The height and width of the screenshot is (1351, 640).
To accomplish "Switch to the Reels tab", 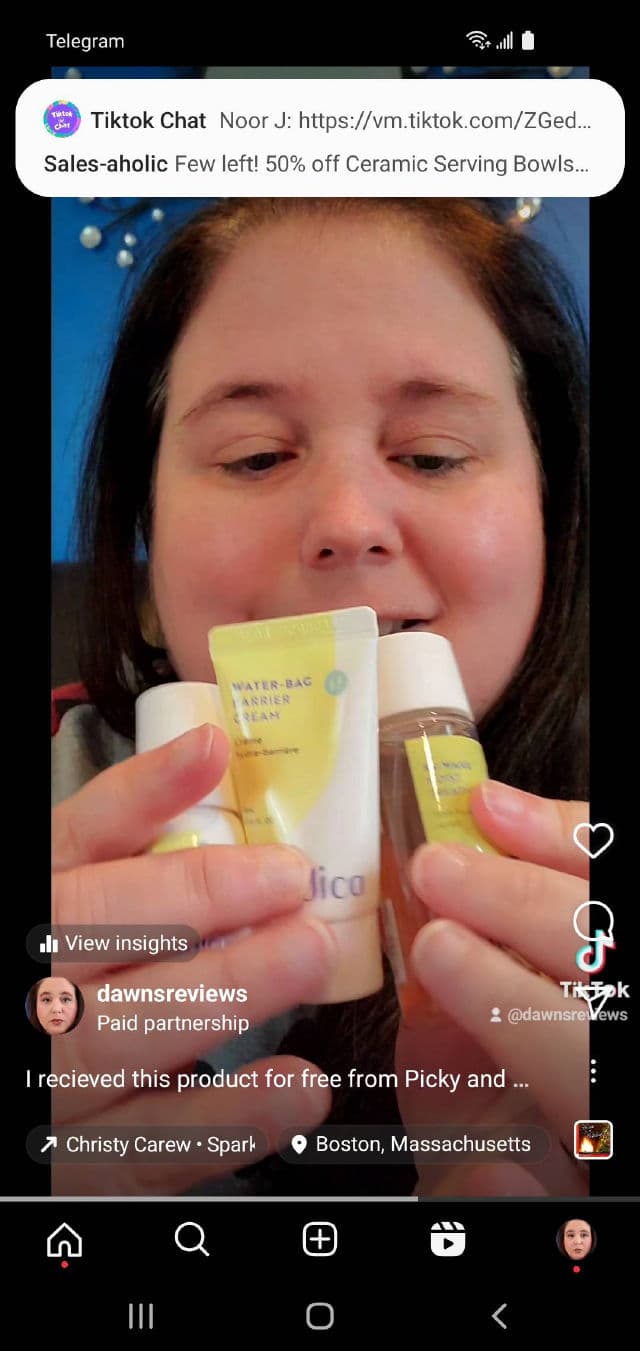I will [447, 1240].
